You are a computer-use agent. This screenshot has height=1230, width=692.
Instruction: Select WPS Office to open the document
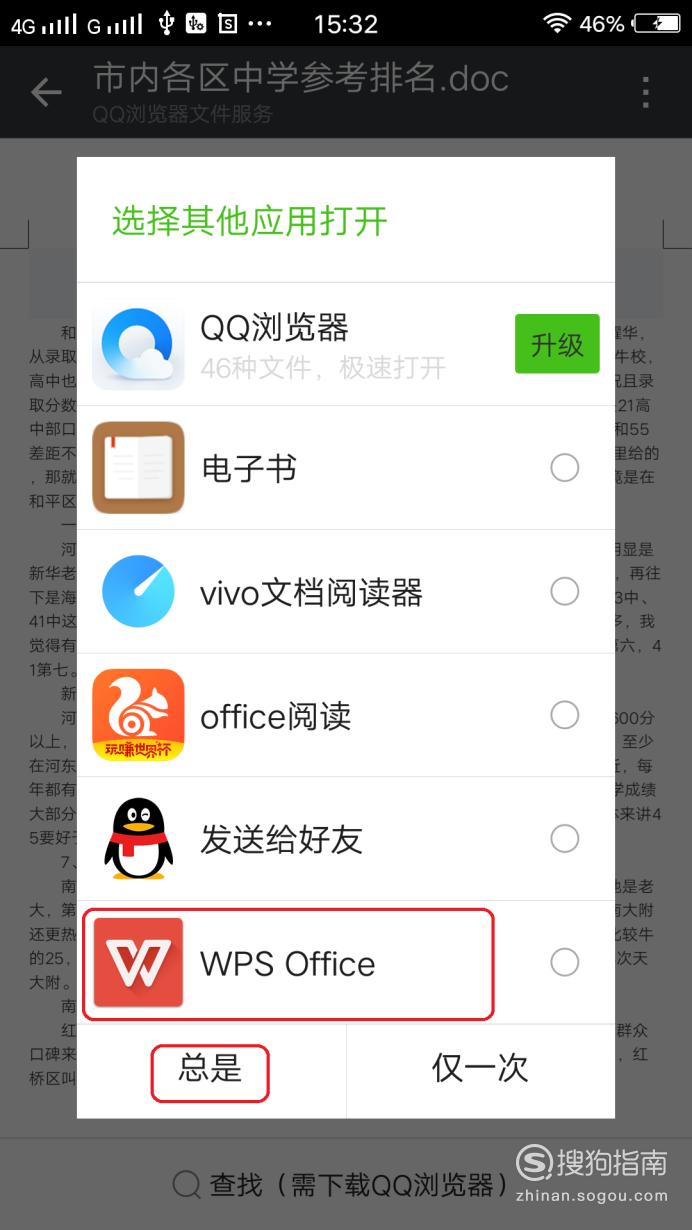346,963
